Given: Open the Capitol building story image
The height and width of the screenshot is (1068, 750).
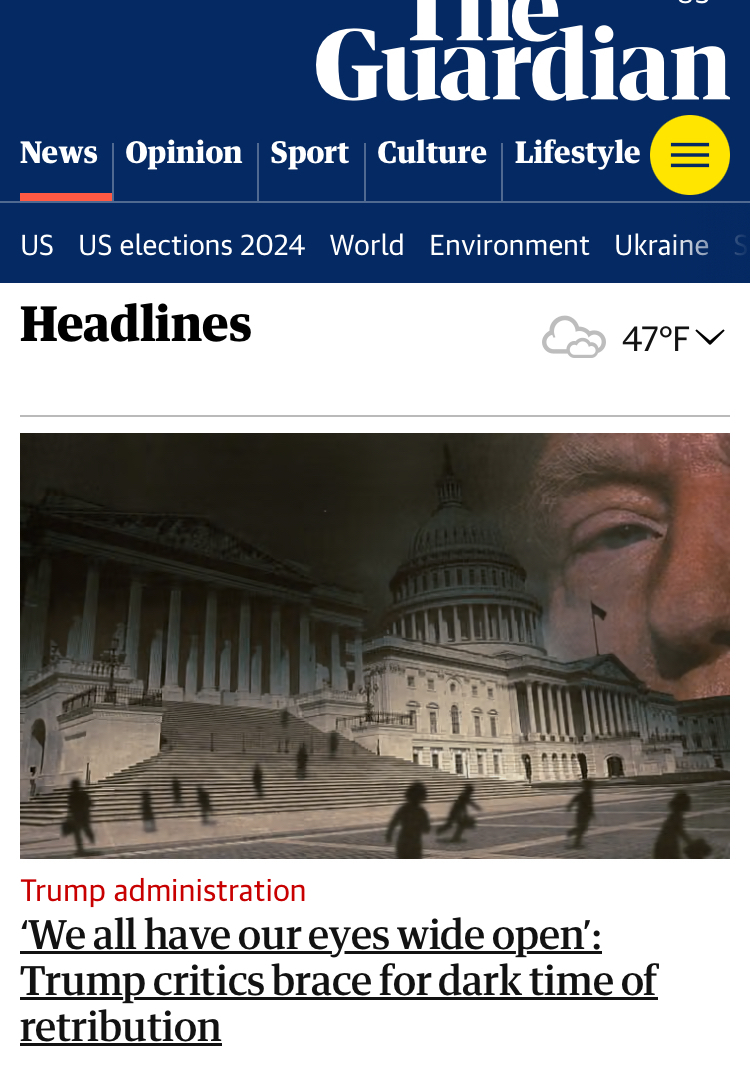Looking at the screenshot, I should [375, 645].
